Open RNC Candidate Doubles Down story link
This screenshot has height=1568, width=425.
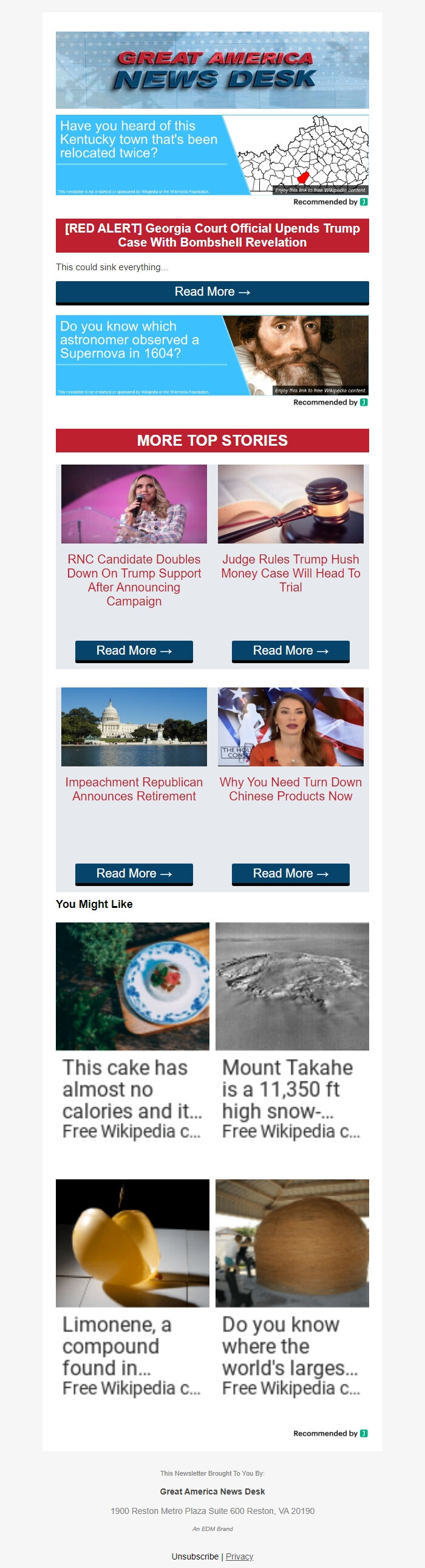[x=134, y=579]
